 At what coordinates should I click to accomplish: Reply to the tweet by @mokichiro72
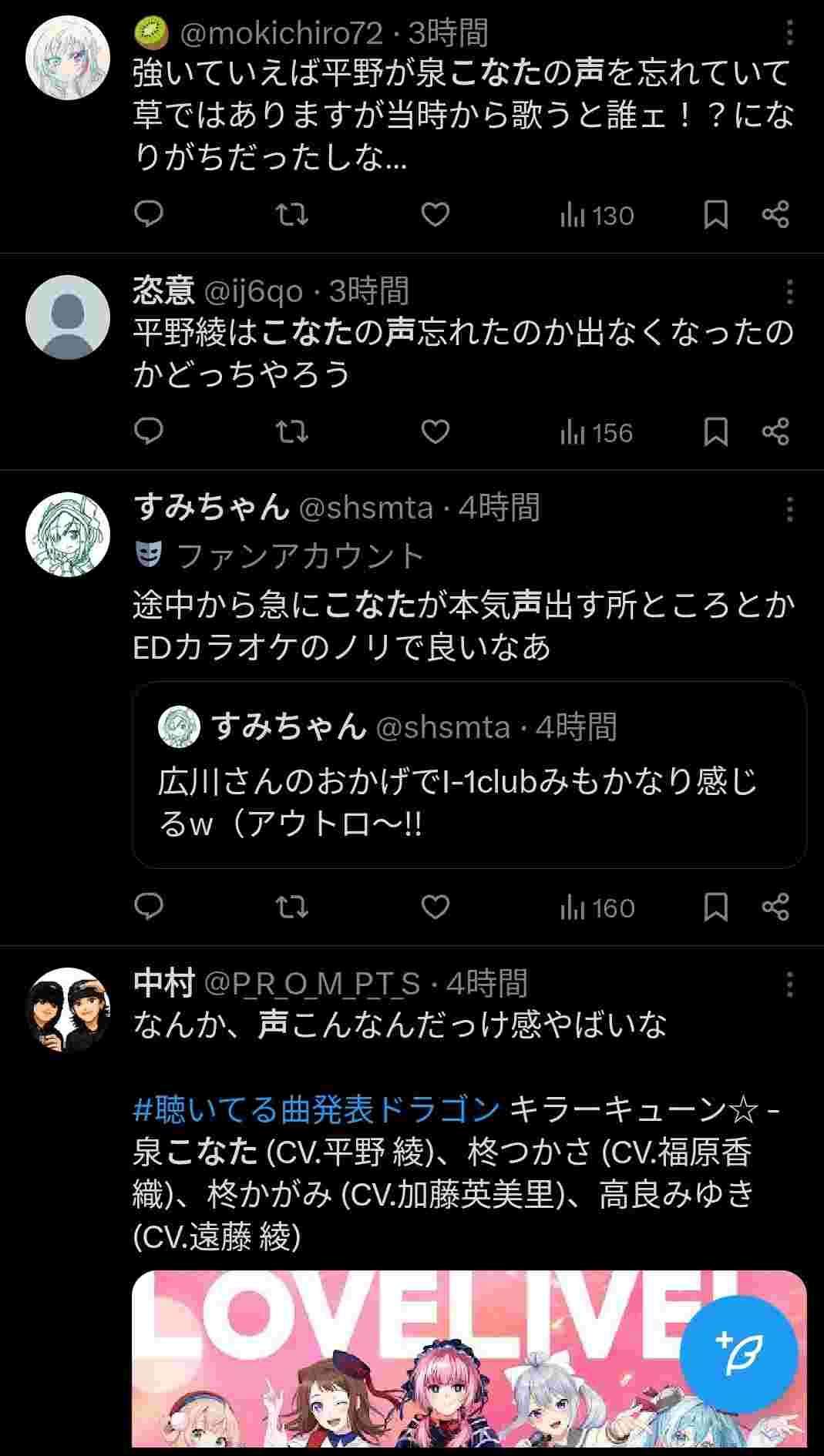[149, 214]
